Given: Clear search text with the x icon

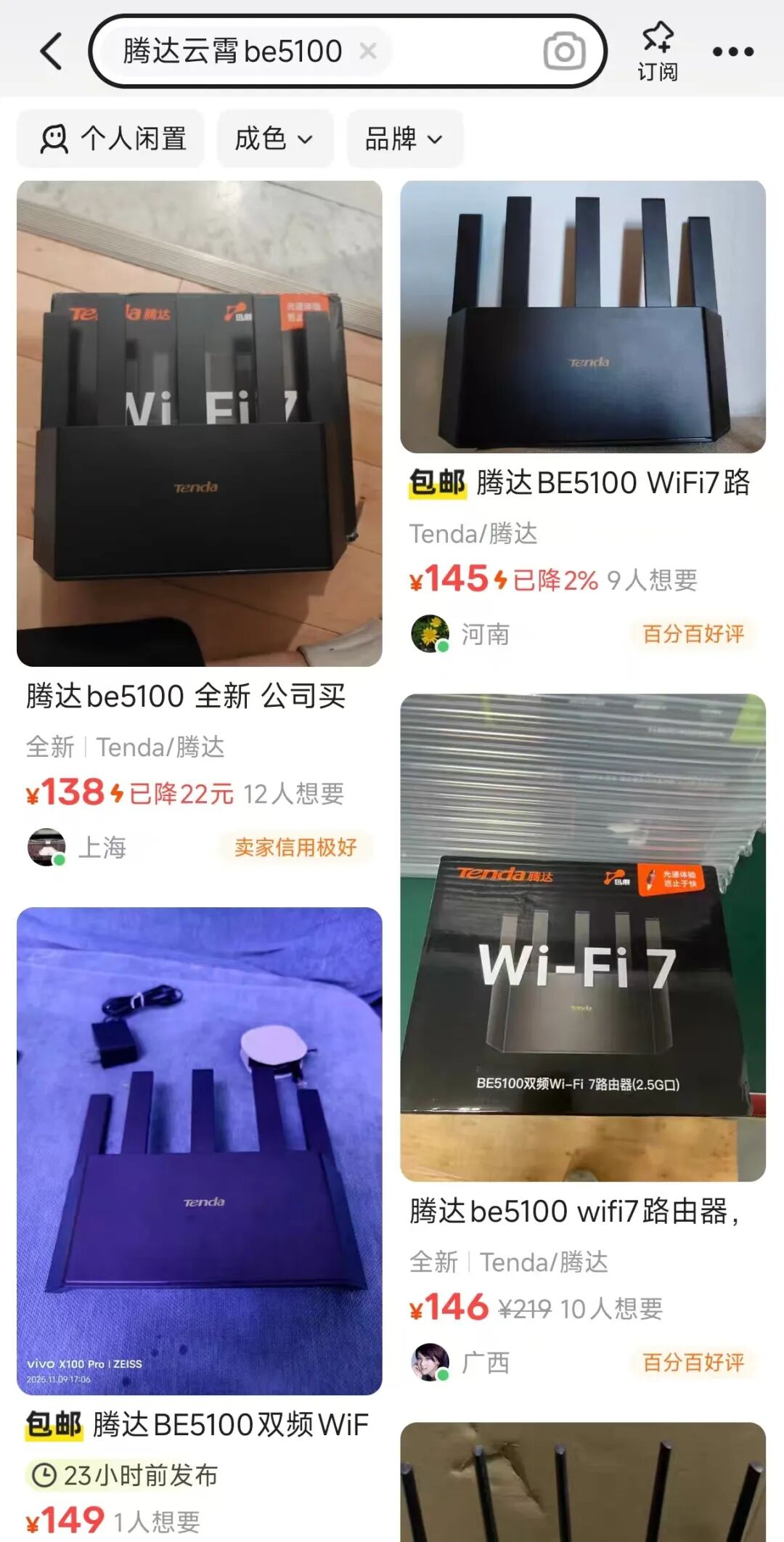Looking at the screenshot, I should click(369, 51).
